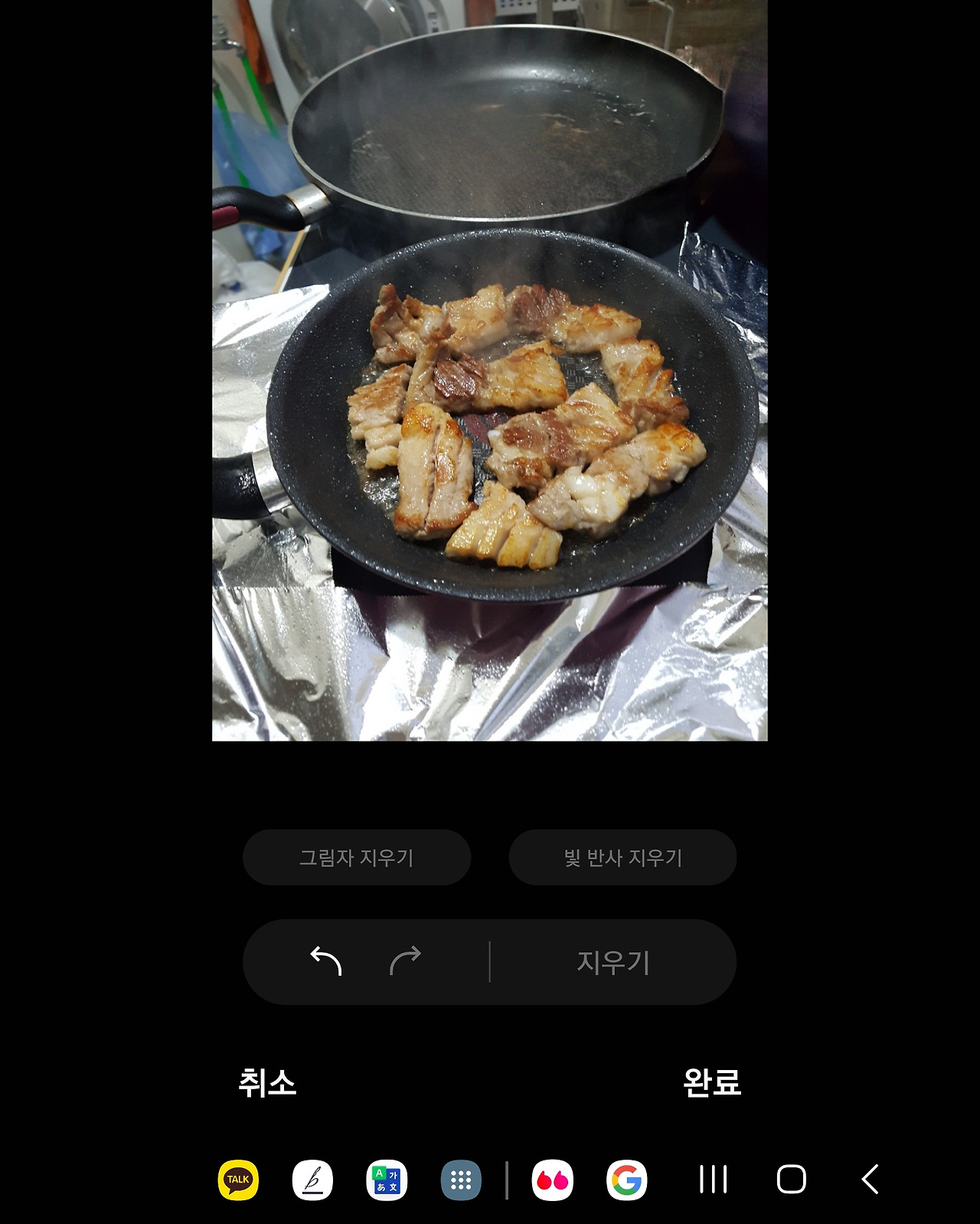This screenshot has height=1224, width=980.
Task: Select the 그림자 지우기 (erase shadows) option
Action: (357, 857)
